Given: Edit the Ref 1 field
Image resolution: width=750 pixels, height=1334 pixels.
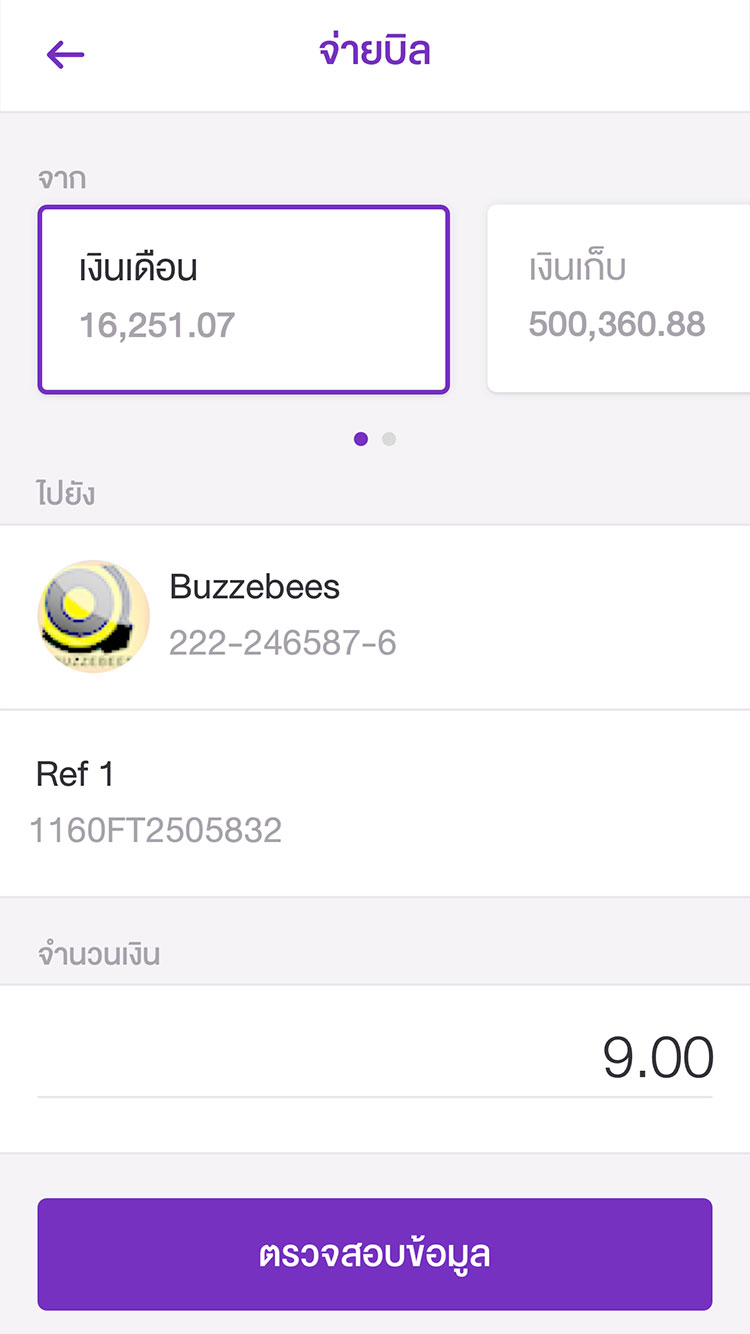Looking at the screenshot, I should [x=375, y=803].
